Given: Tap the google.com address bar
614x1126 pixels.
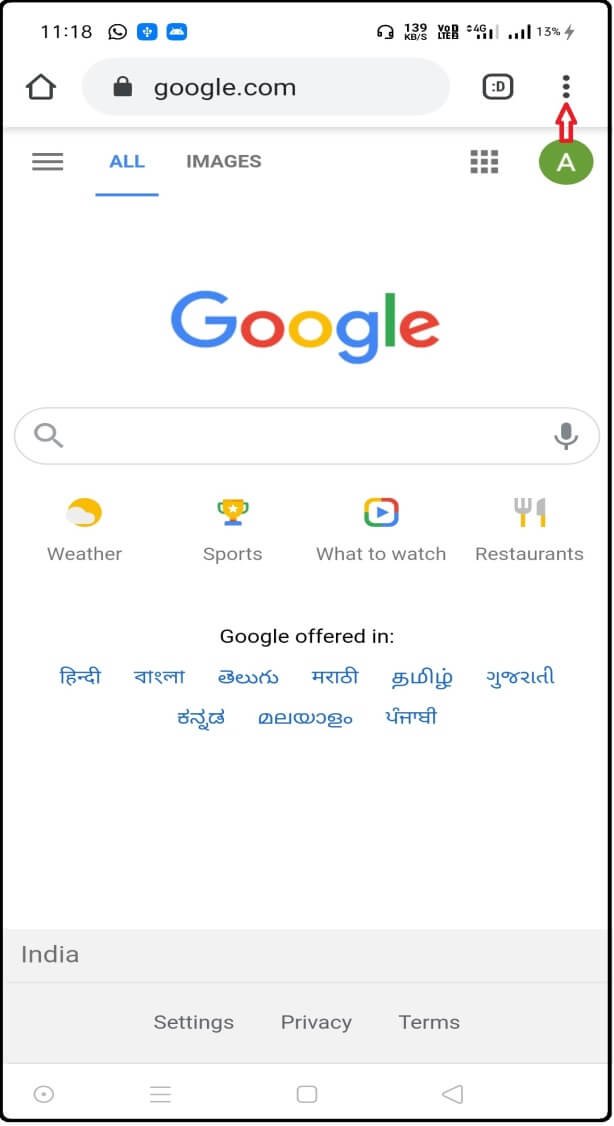Looking at the screenshot, I should coord(266,88).
